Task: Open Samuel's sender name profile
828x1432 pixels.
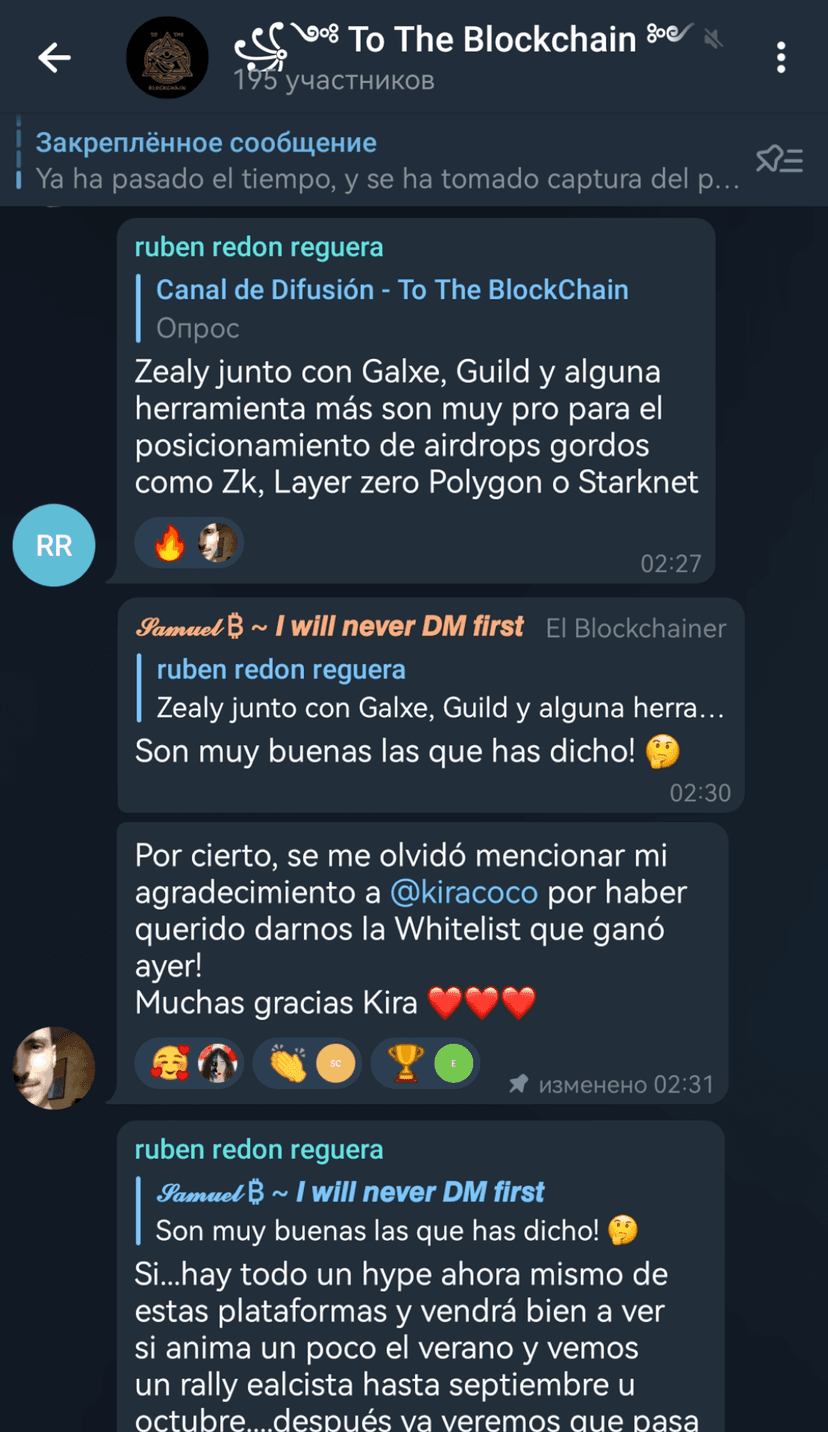Action: click(x=330, y=627)
